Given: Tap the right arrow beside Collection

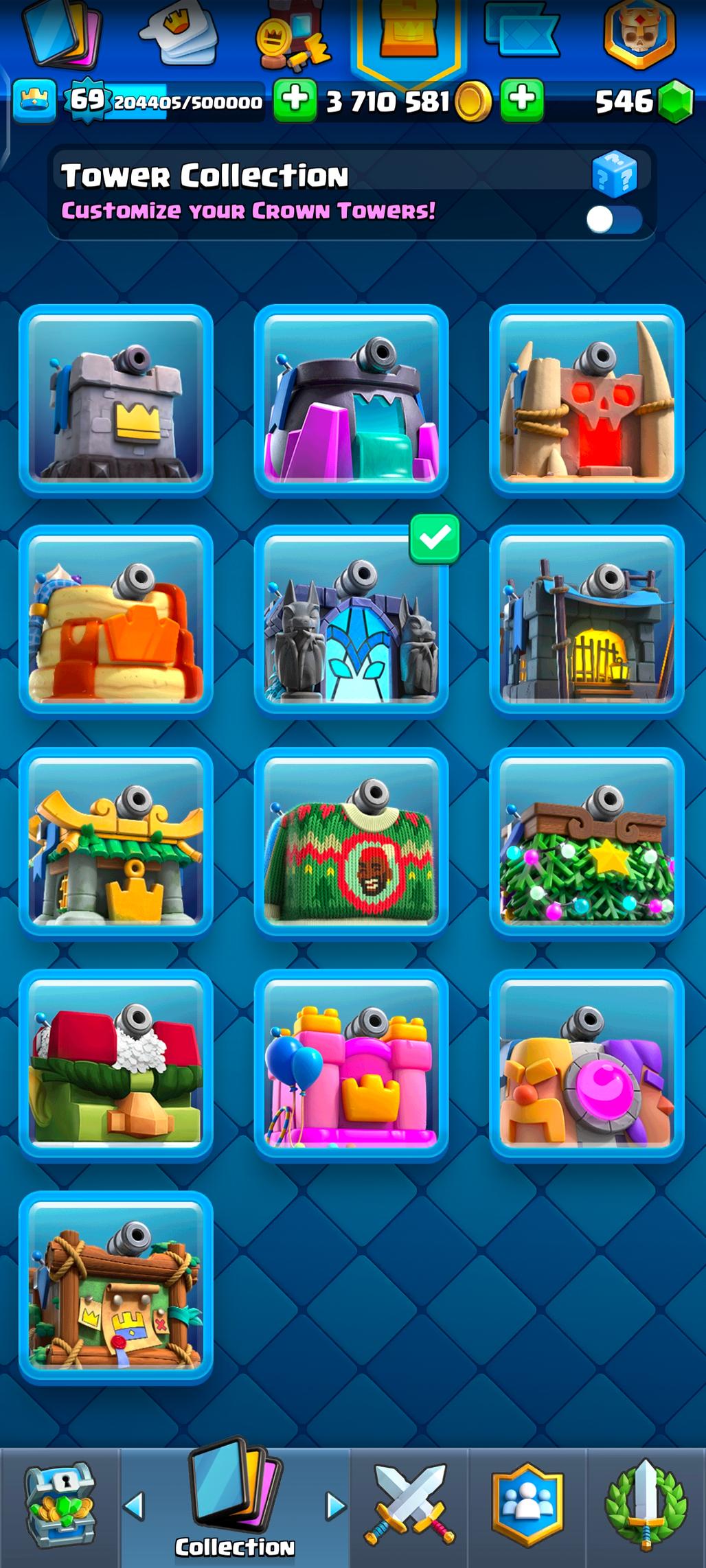Looking at the screenshot, I should pyautogui.click(x=336, y=1506).
